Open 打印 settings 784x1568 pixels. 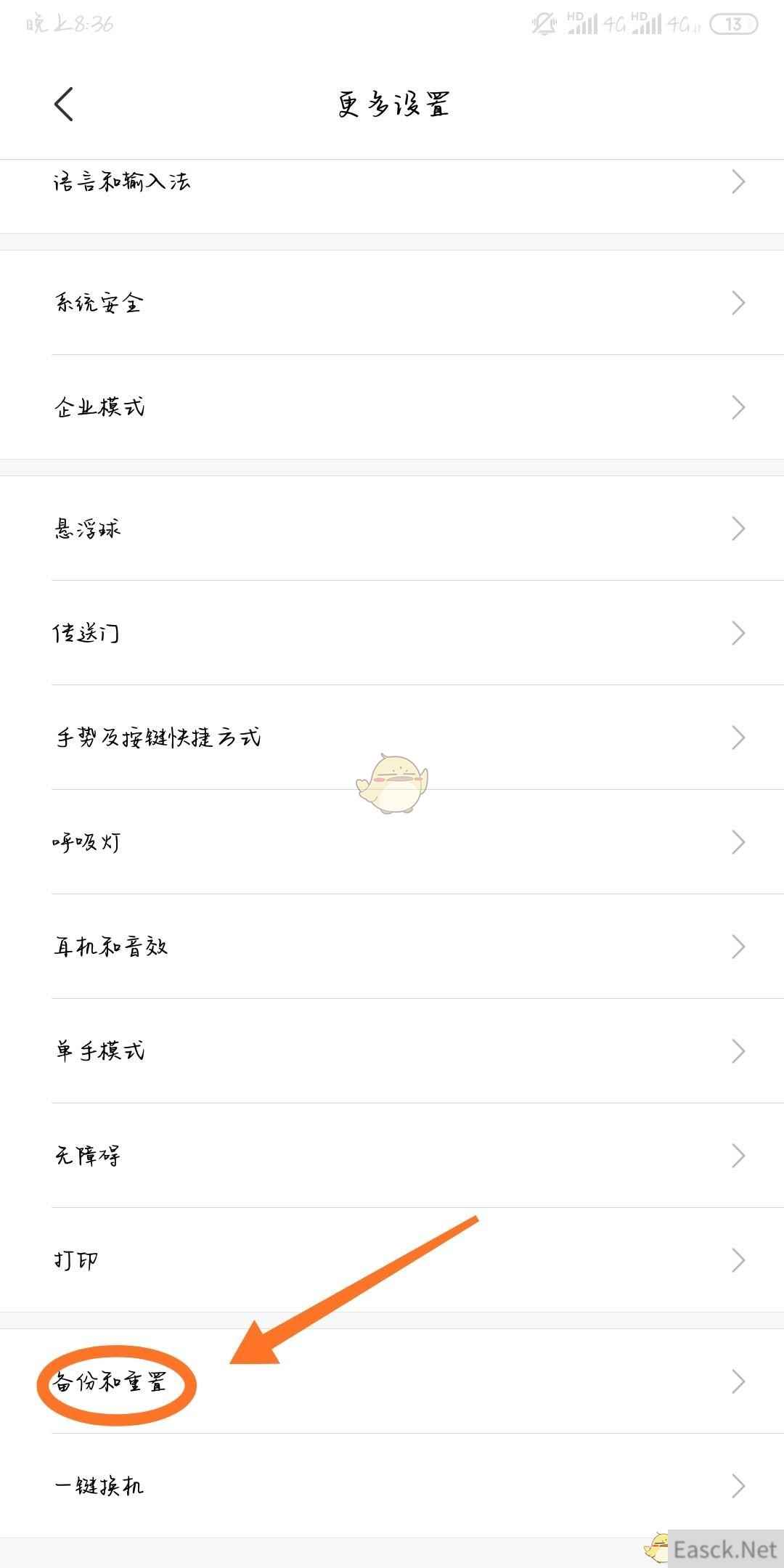click(x=392, y=1260)
